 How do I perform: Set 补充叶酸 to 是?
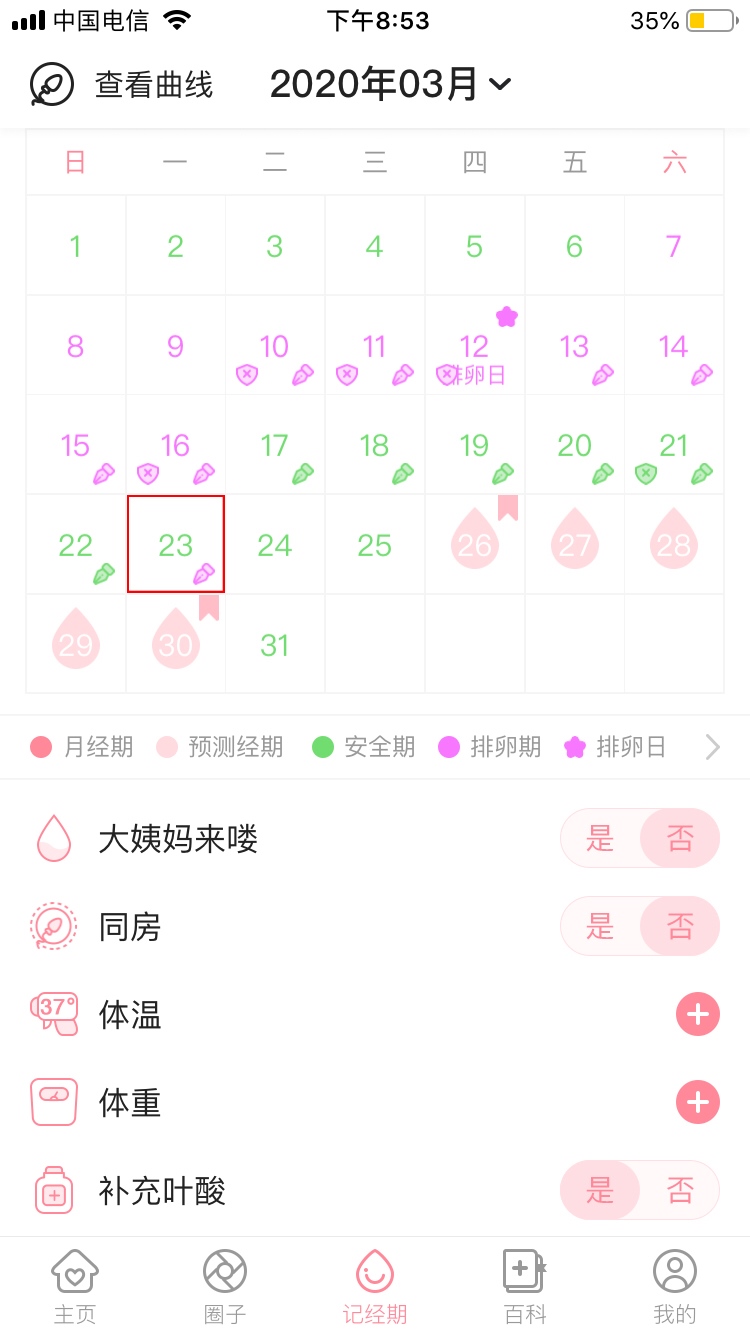tap(600, 1190)
